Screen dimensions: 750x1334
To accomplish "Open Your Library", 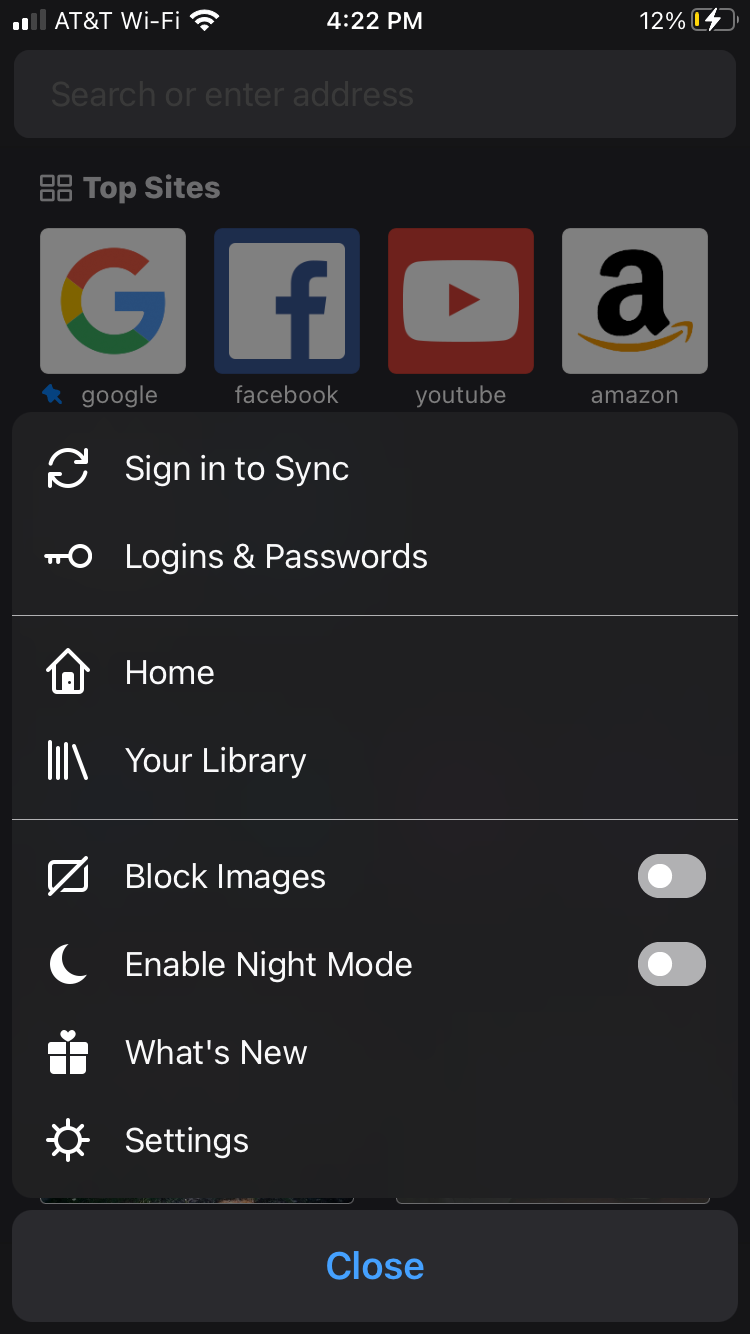I will pos(215,761).
